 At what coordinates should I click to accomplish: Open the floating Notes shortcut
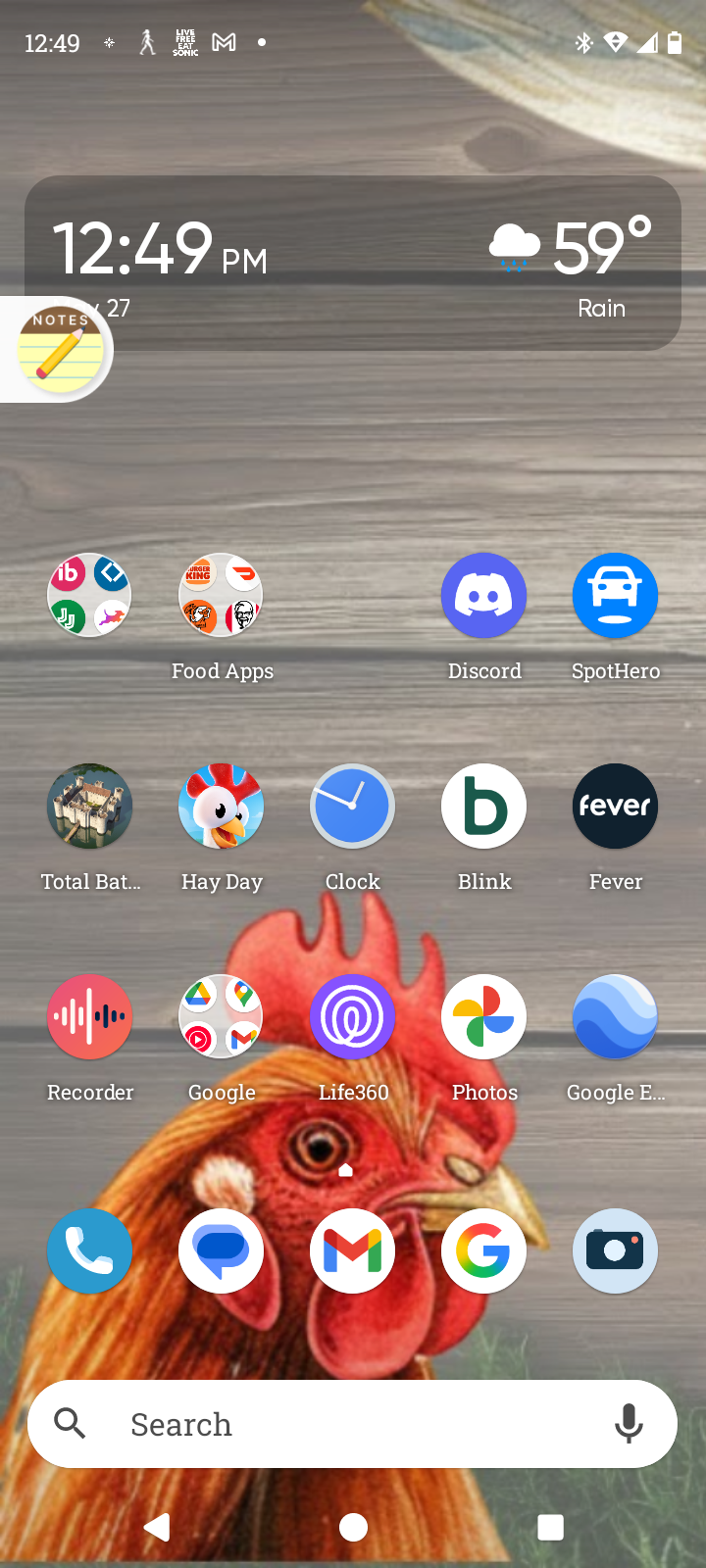click(59, 350)
